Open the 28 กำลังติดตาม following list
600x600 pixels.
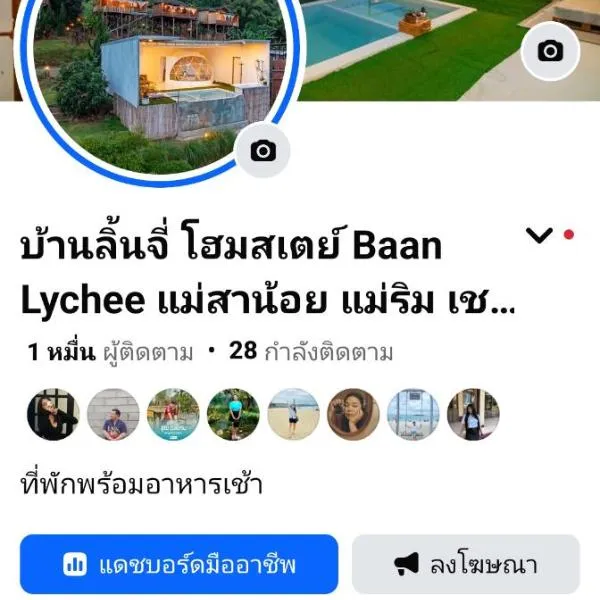click(311, 352)
